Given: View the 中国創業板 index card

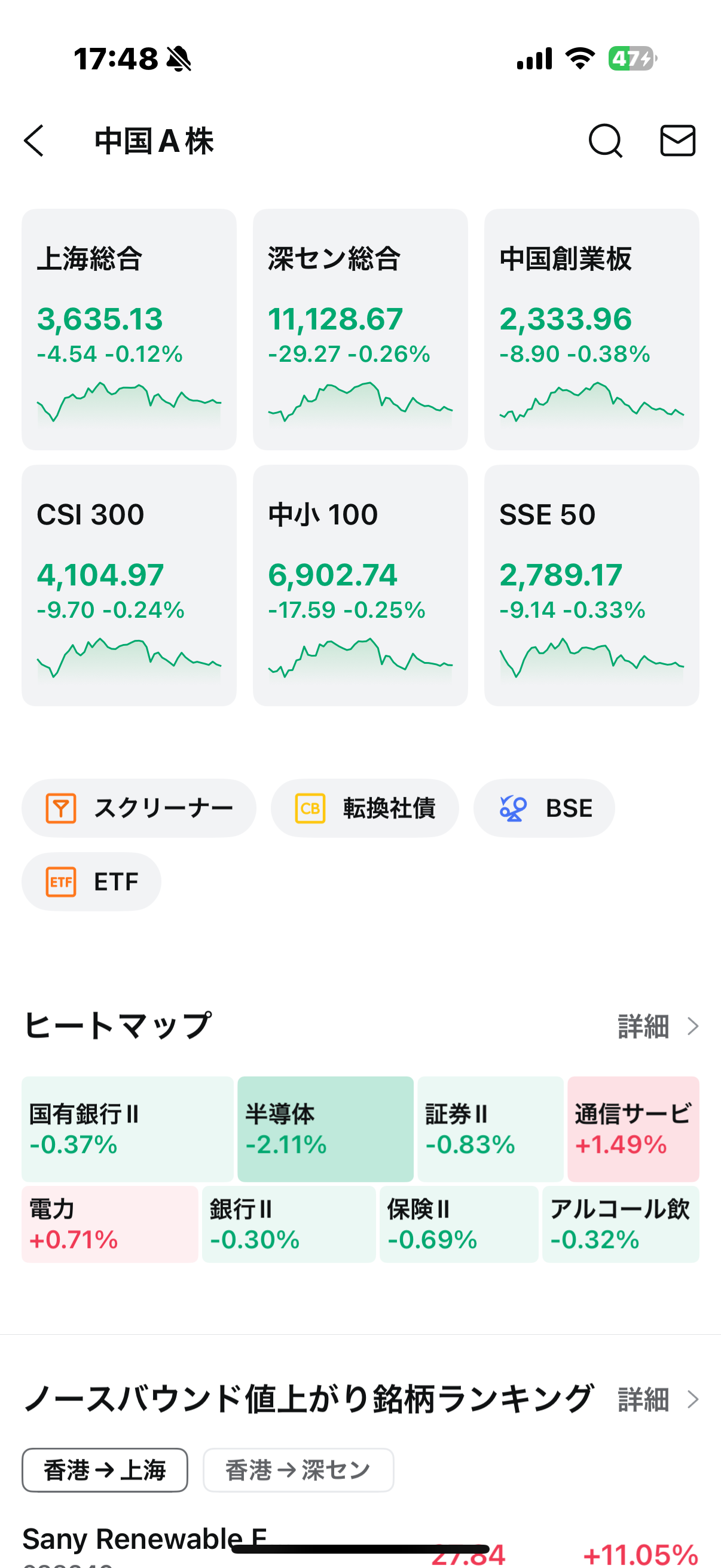Looking at the screenshot, I should pos(591,330).
